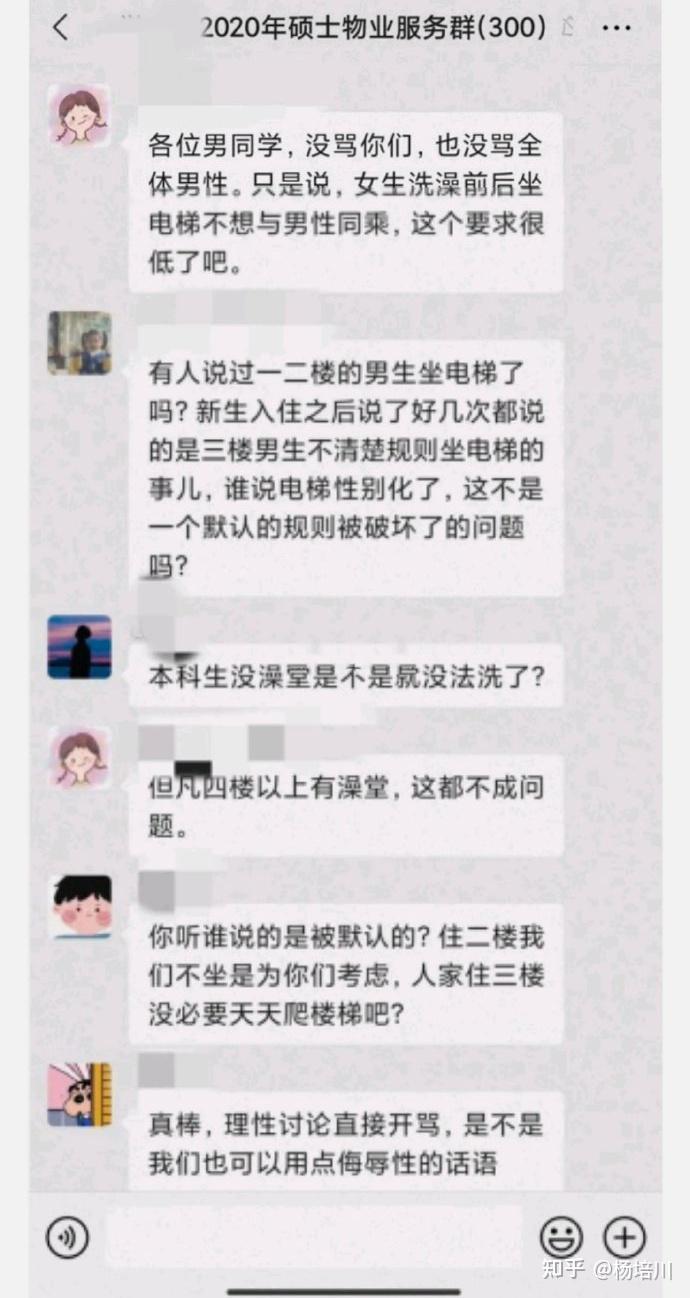Image resolution: width=690 pixels, height=1298 pixels.
Task: Switch to voice message input
Action: 67,1238
